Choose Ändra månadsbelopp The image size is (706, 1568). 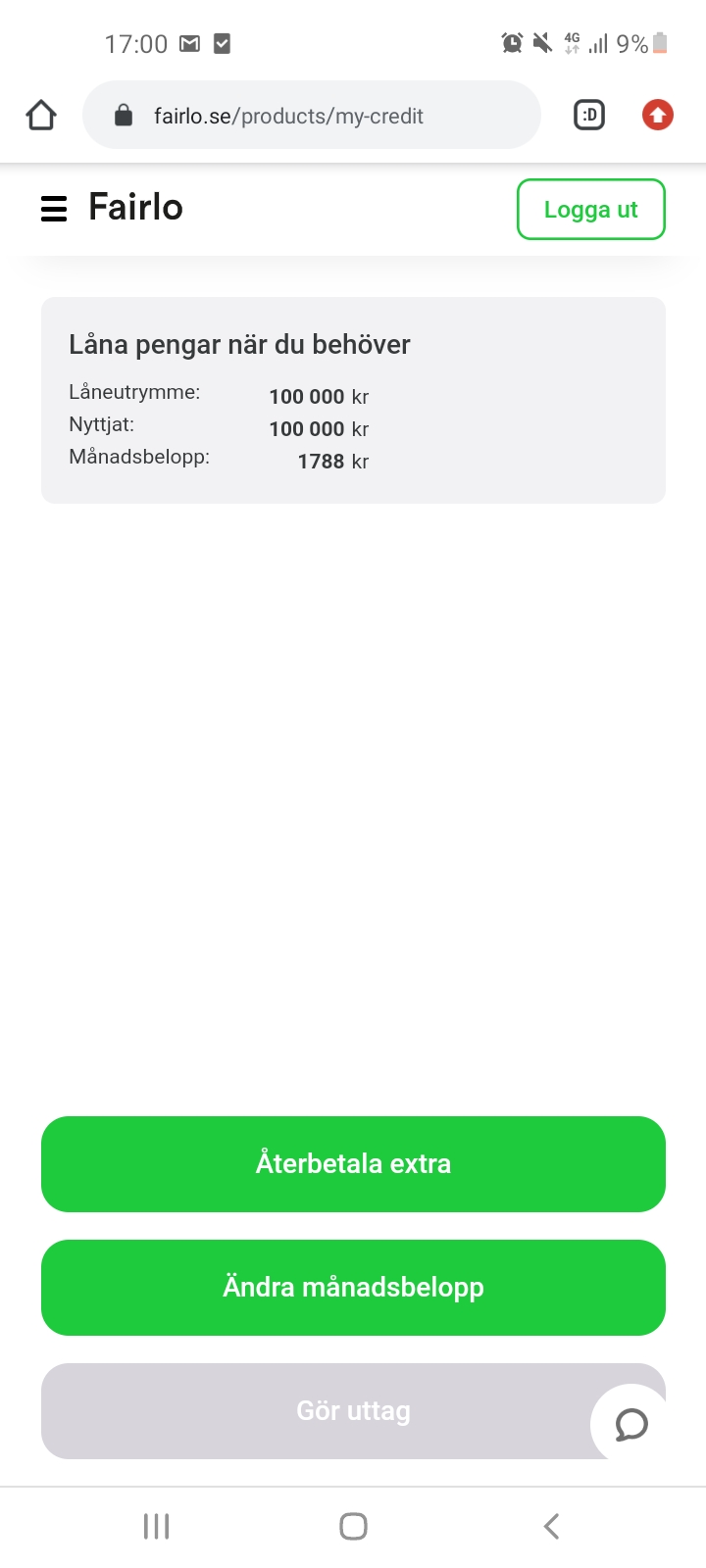click(x=353, y=1288)
